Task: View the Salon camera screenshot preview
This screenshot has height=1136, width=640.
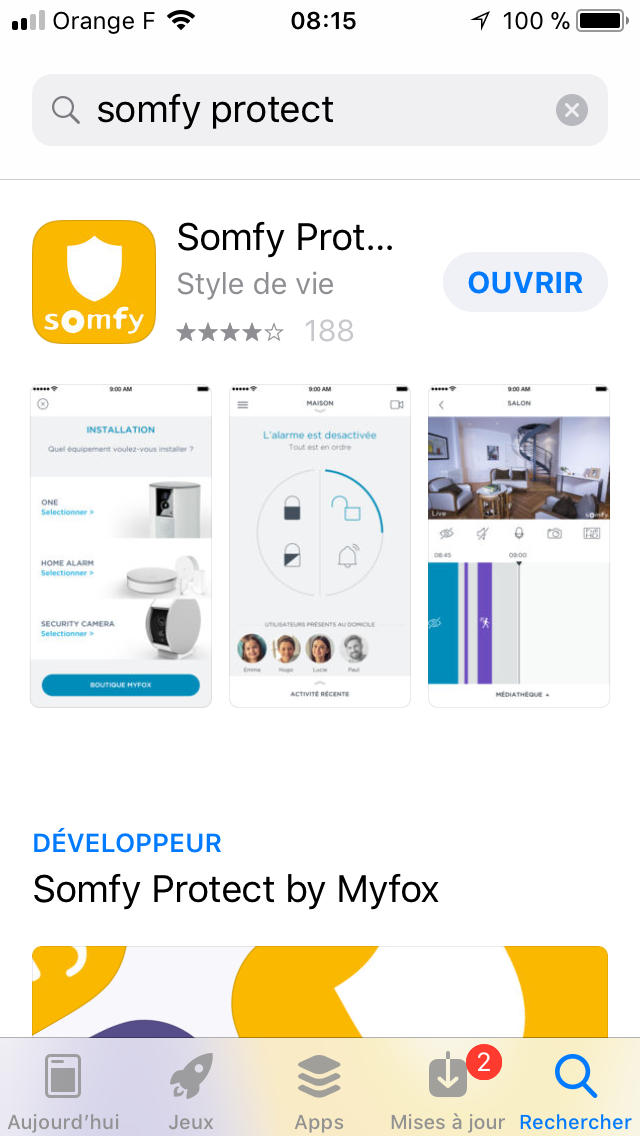Action: 519,546
